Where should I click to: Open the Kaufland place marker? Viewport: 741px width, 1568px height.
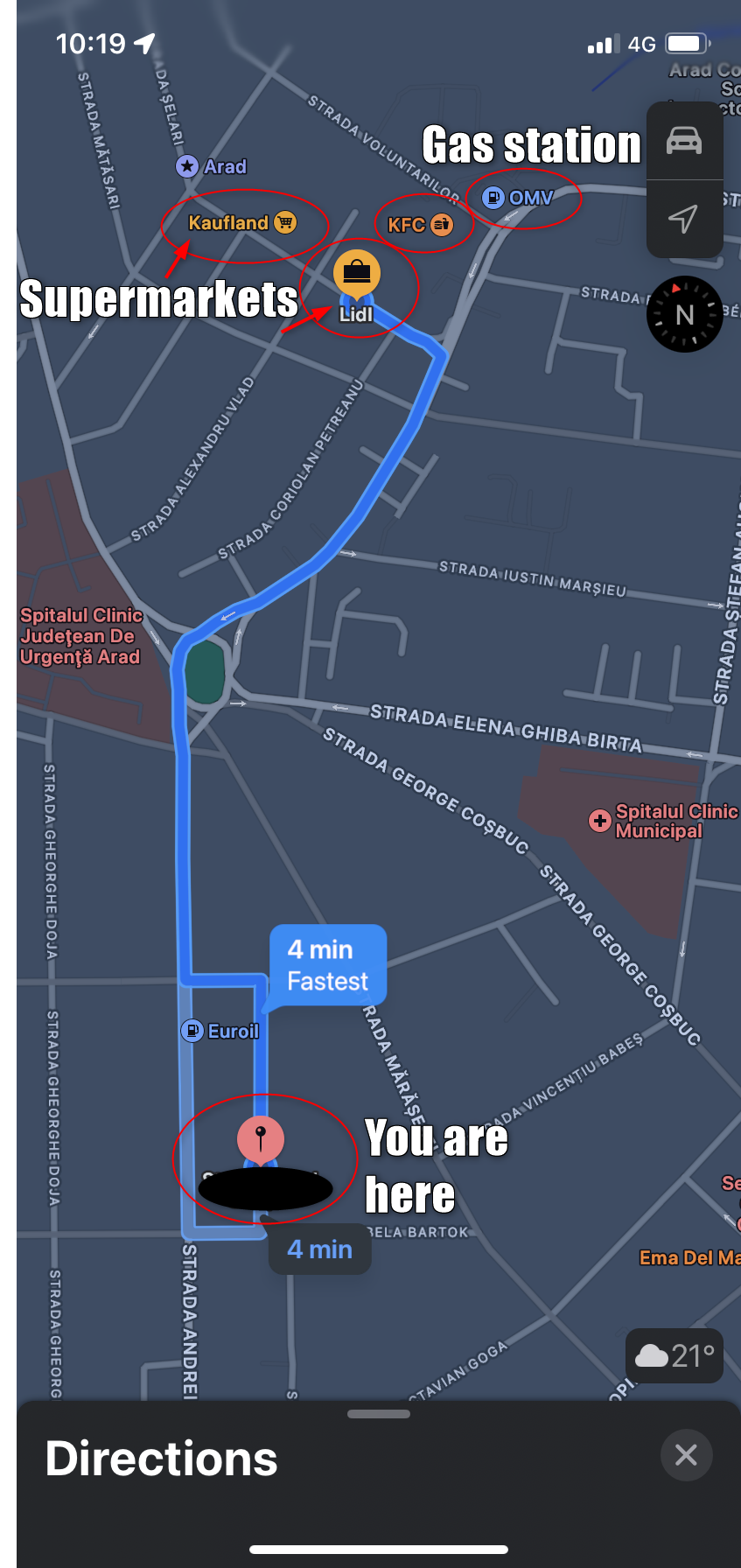tap(242, 223)
